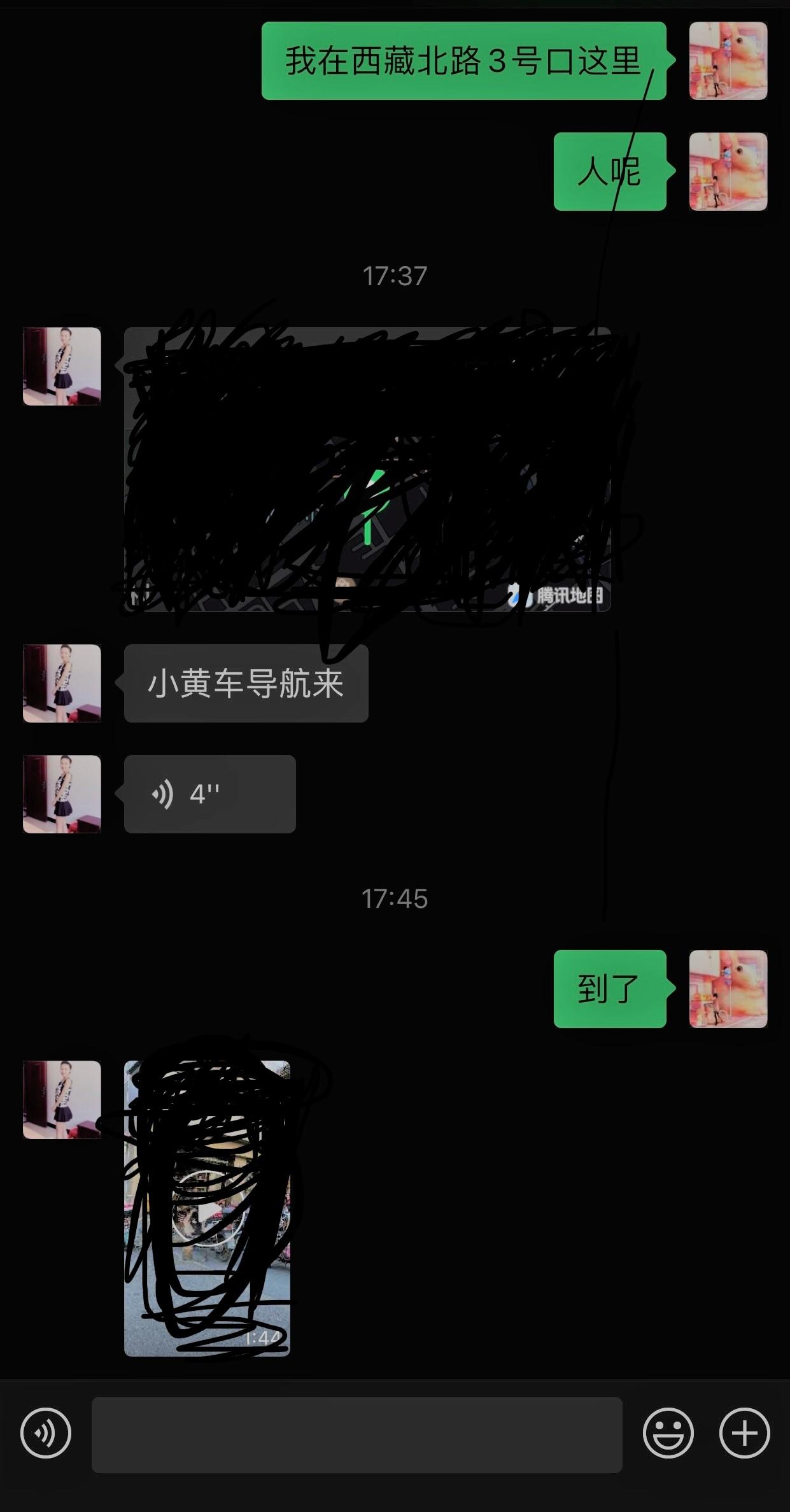Open my avatar beside 到了
Viewport: 790px width, 1512px height.
[x=728, y=989]
